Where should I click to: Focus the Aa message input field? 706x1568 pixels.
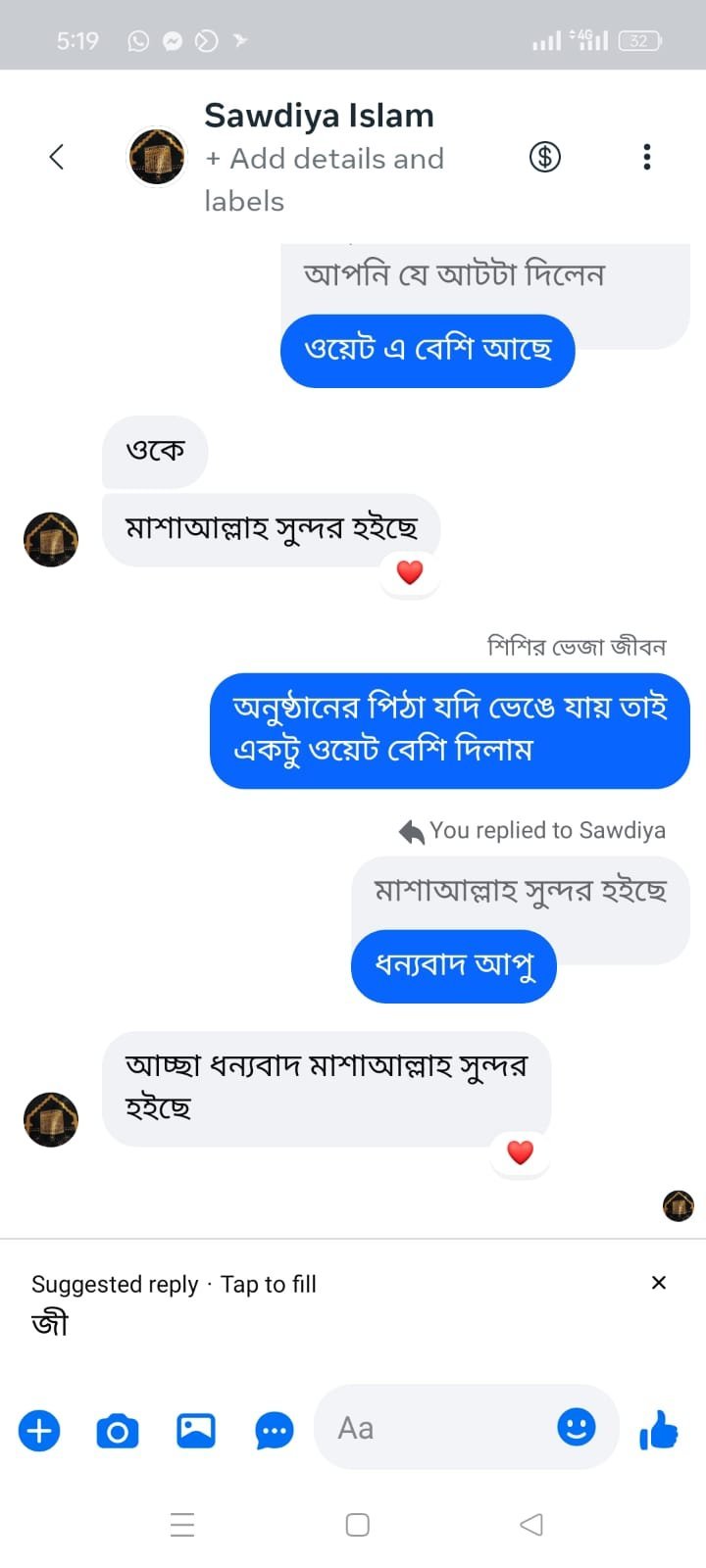pos(431,1428)
